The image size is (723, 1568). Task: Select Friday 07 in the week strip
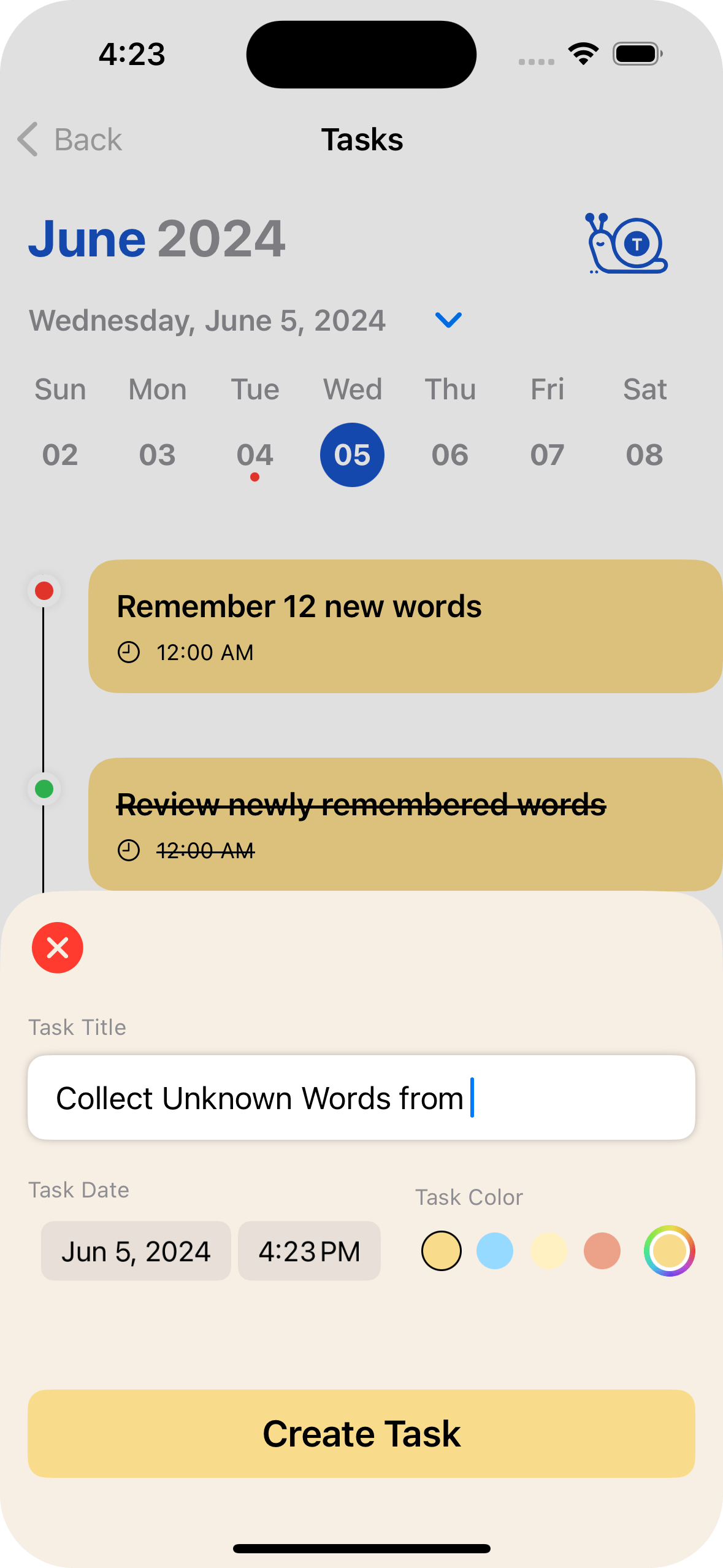coord(547,455)
